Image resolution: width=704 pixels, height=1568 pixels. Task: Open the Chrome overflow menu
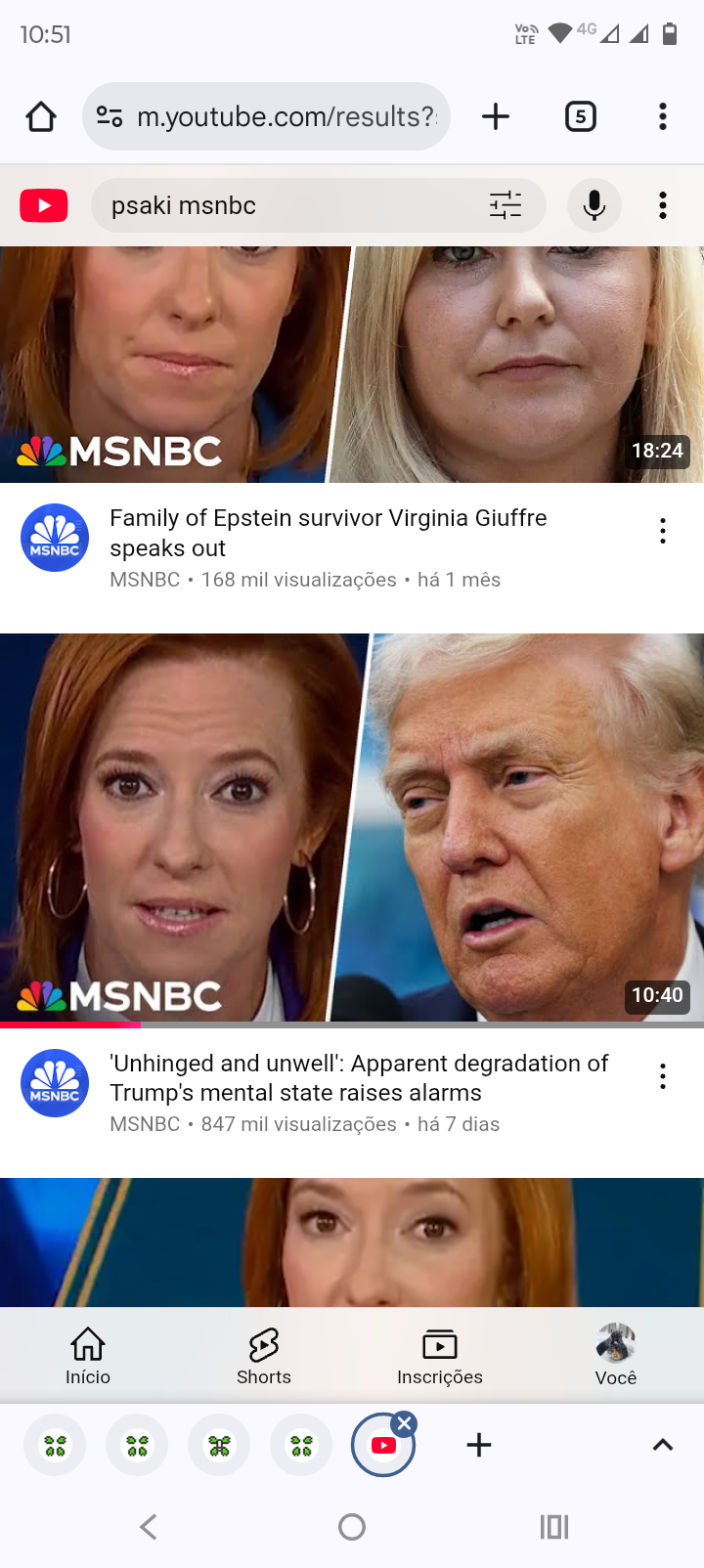tap(663, 117)
